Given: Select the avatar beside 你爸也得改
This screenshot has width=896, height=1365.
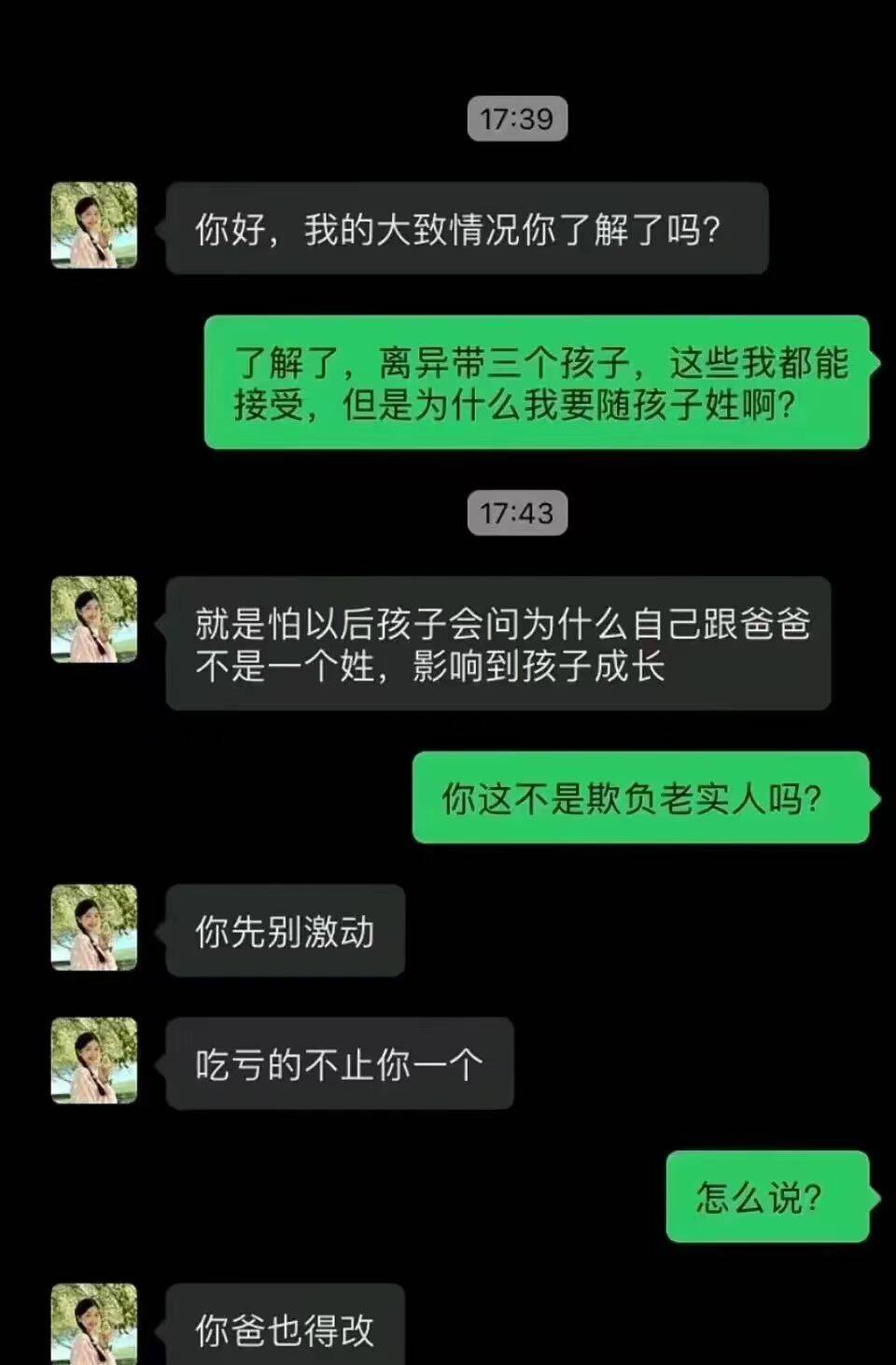Looking at the screenshot, I should pyautogui.click(x=93, y=1324).
